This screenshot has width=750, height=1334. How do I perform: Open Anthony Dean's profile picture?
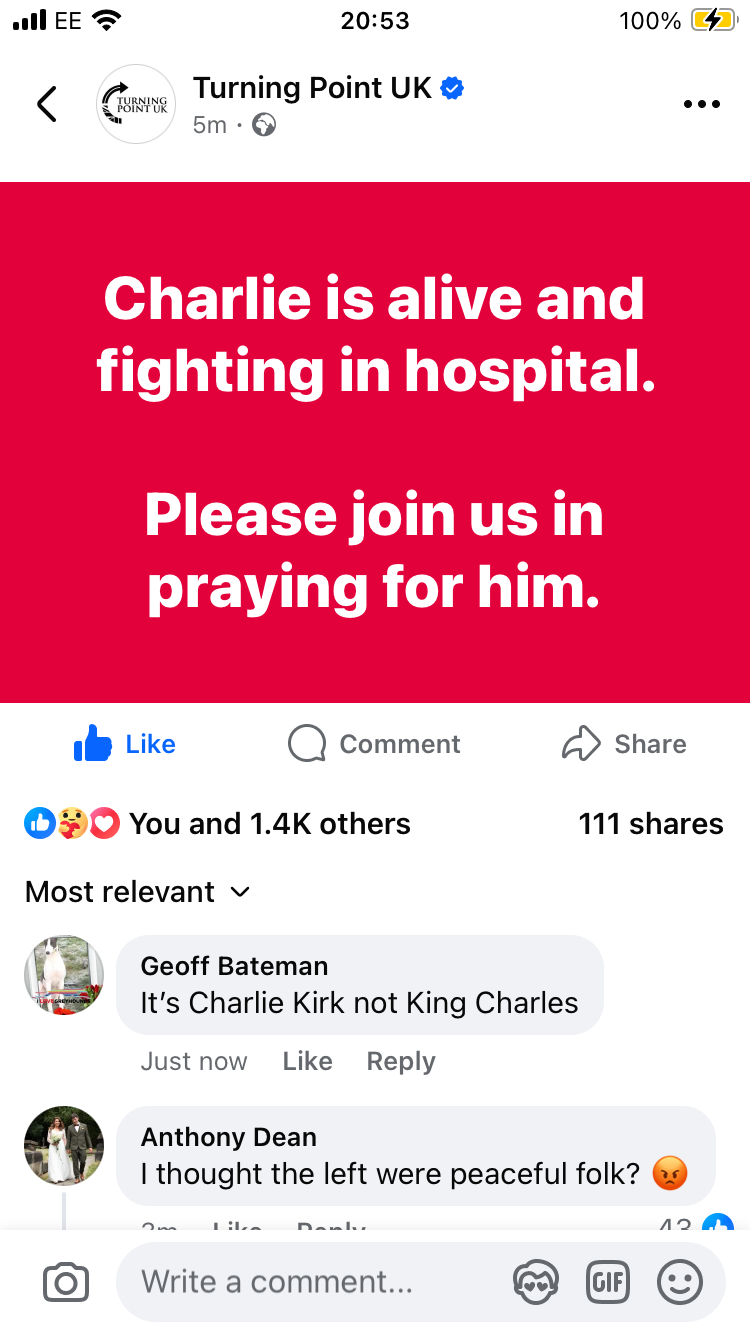[x=64, y=1146]
